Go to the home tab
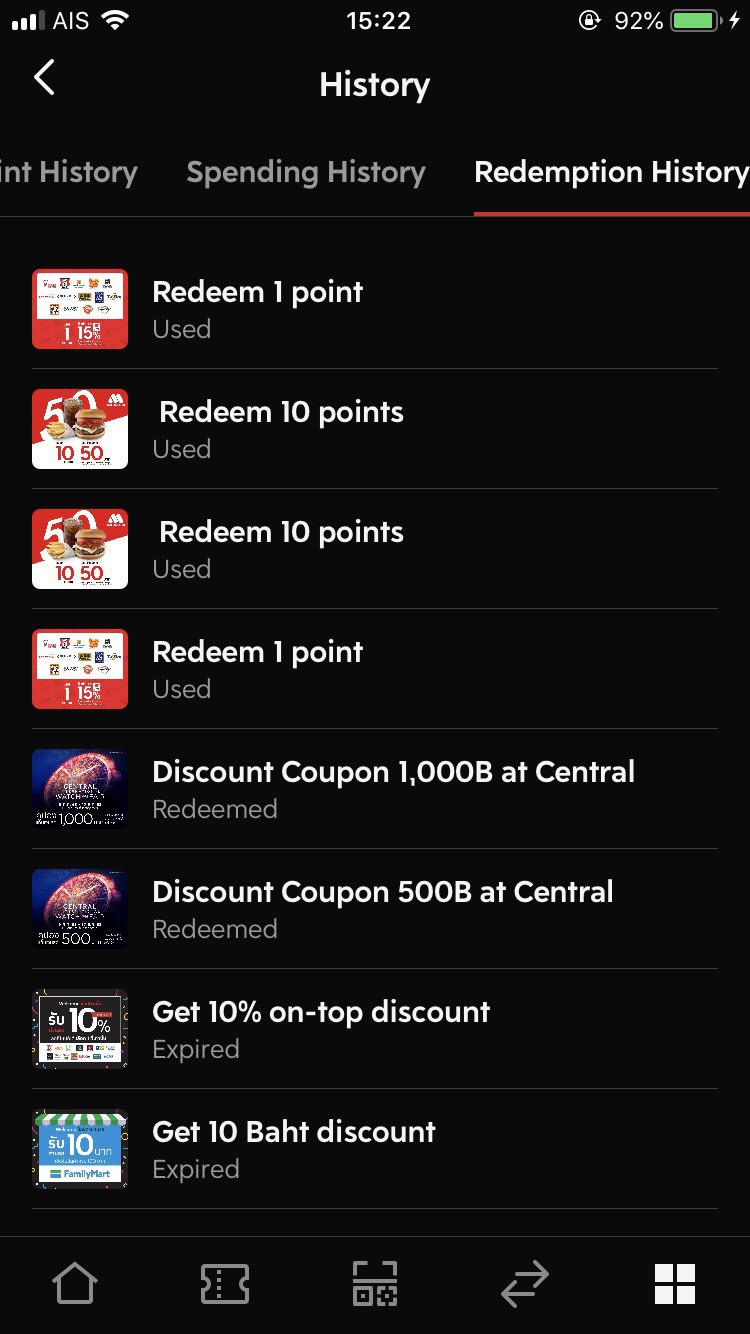Screen dimensions: 750x1334 [75, 1284]
